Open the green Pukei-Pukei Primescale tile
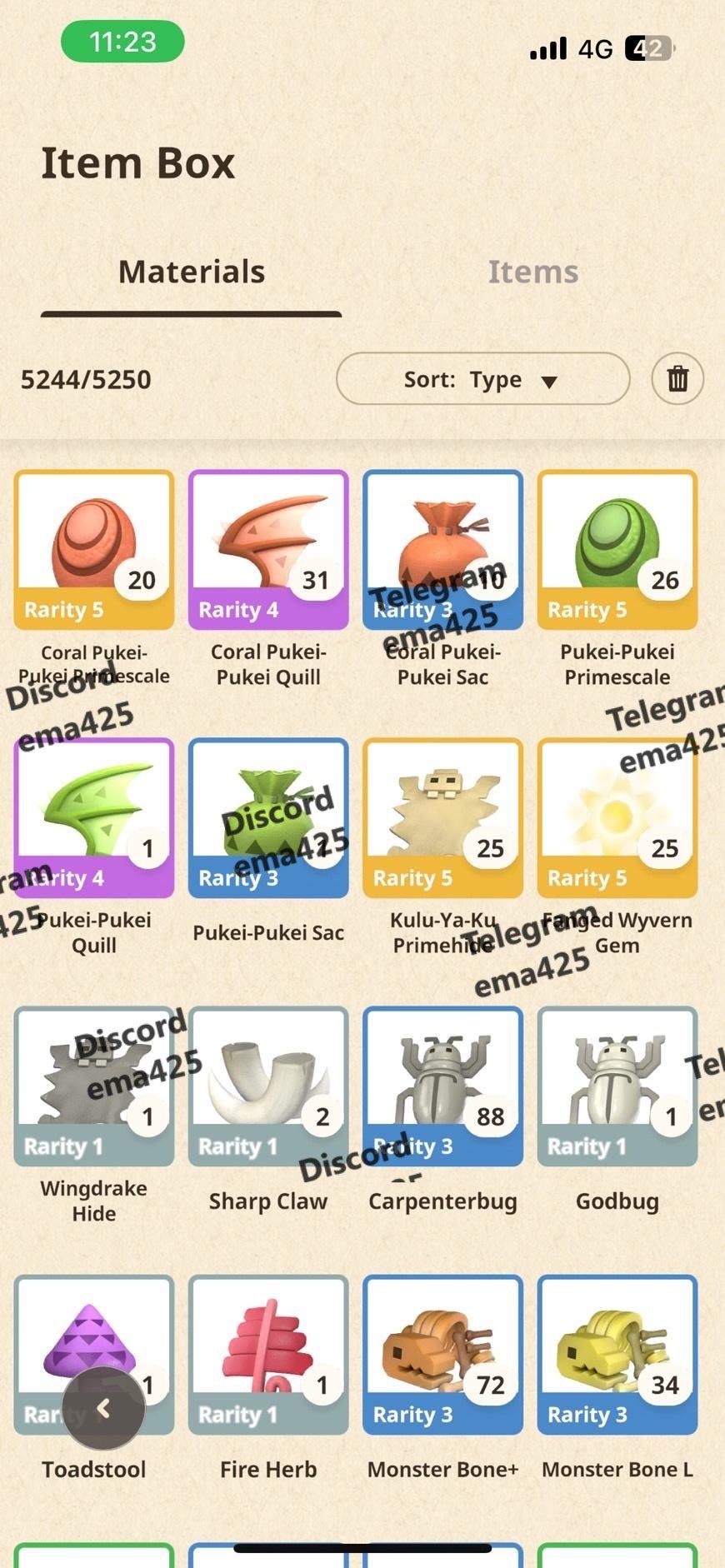Image resolution: width=725 pixels, height=1568 pixels. (617, 550)
